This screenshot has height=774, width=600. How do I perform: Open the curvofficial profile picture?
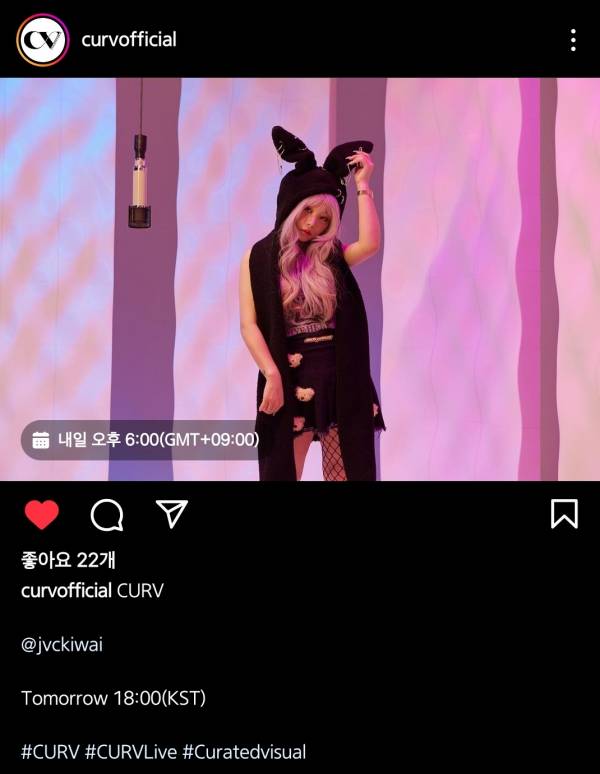coord(42,40)
